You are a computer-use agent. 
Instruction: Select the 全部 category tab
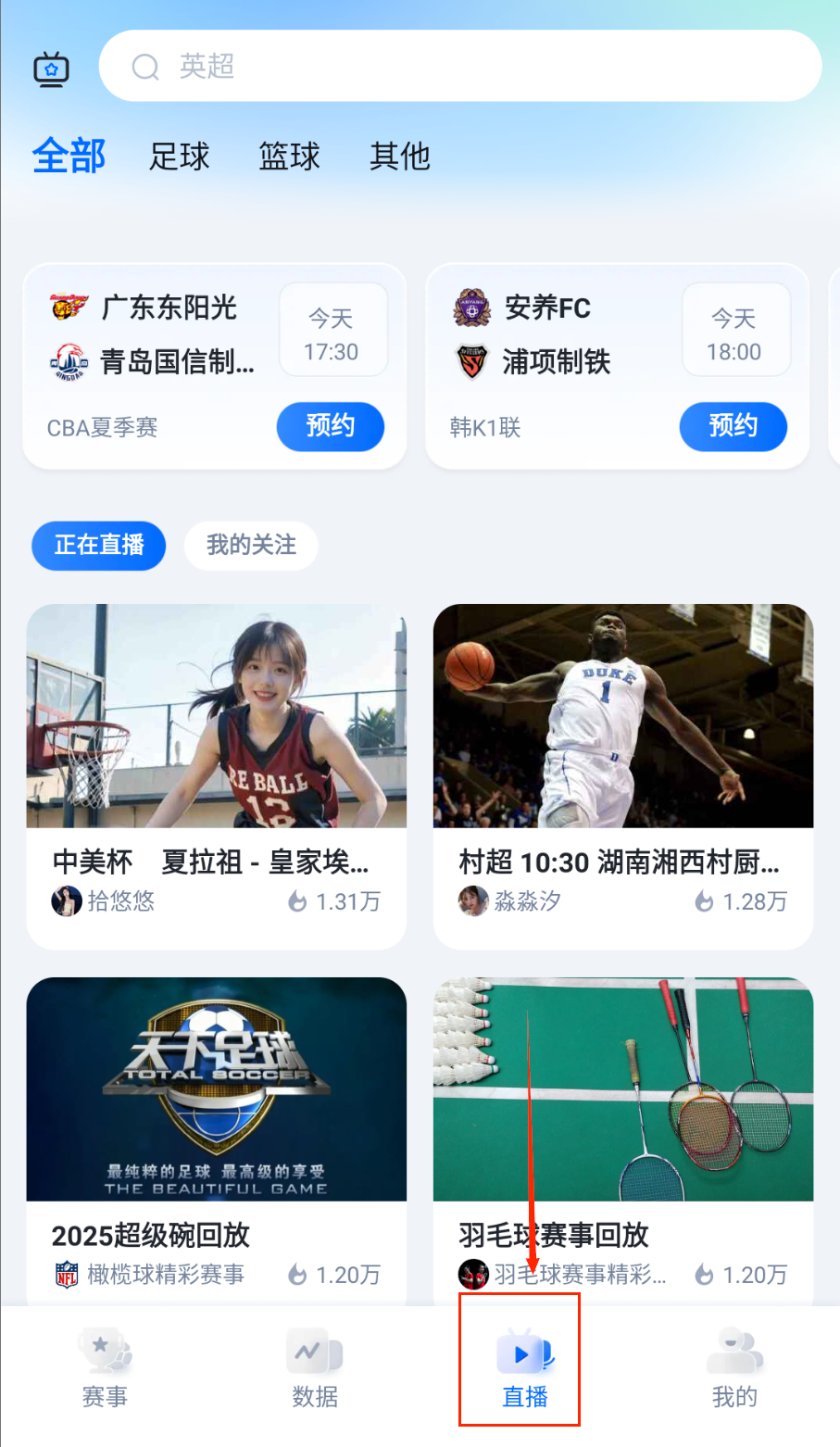(69, 156)
